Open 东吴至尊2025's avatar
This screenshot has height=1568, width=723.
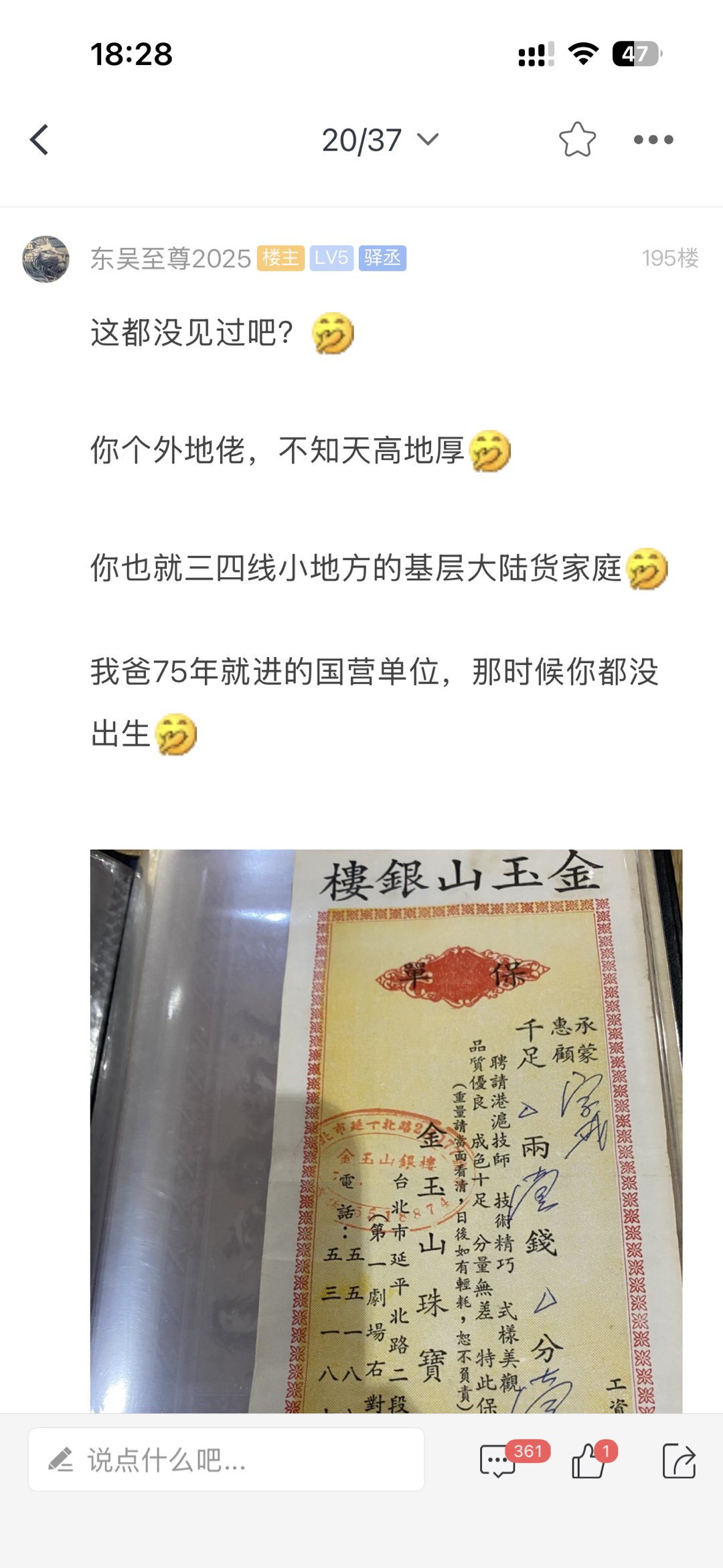46,259
